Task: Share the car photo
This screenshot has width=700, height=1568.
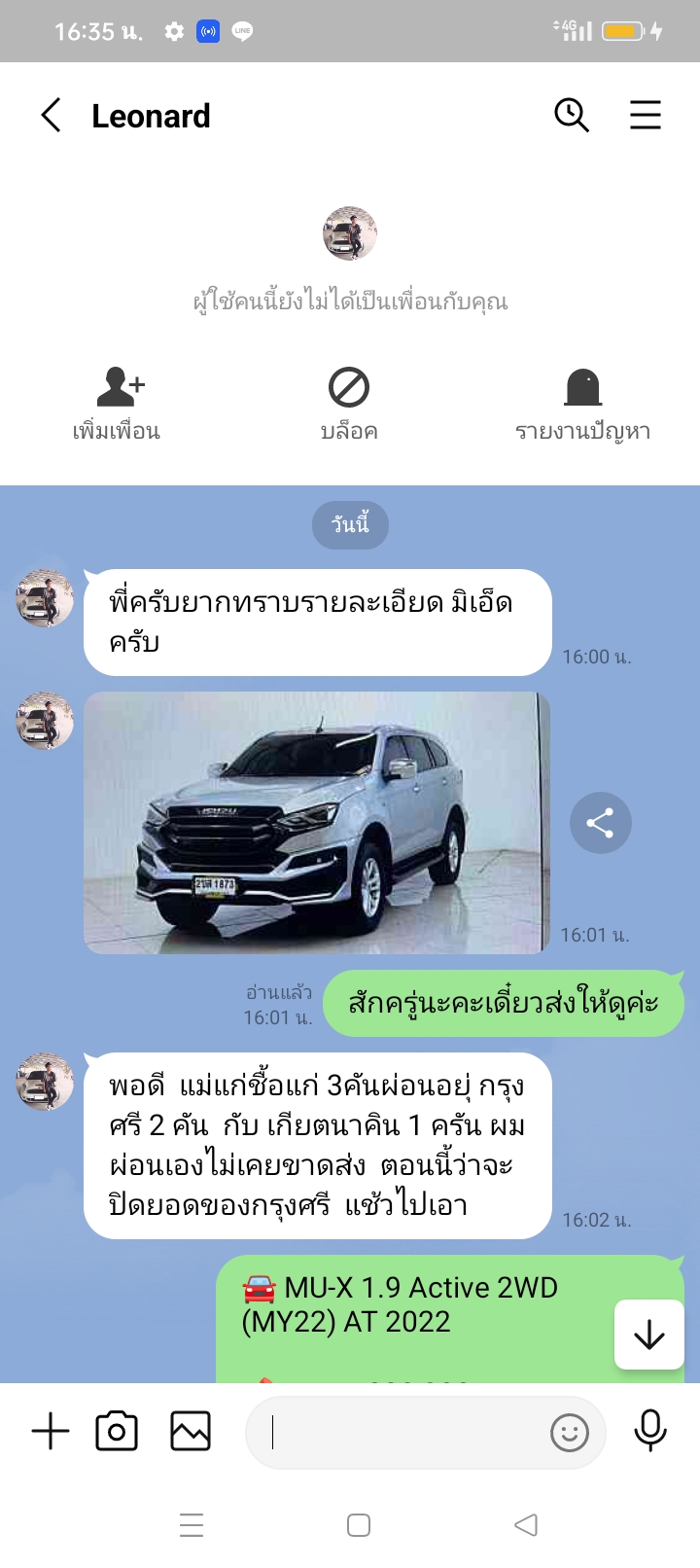Action: [600, 823]
